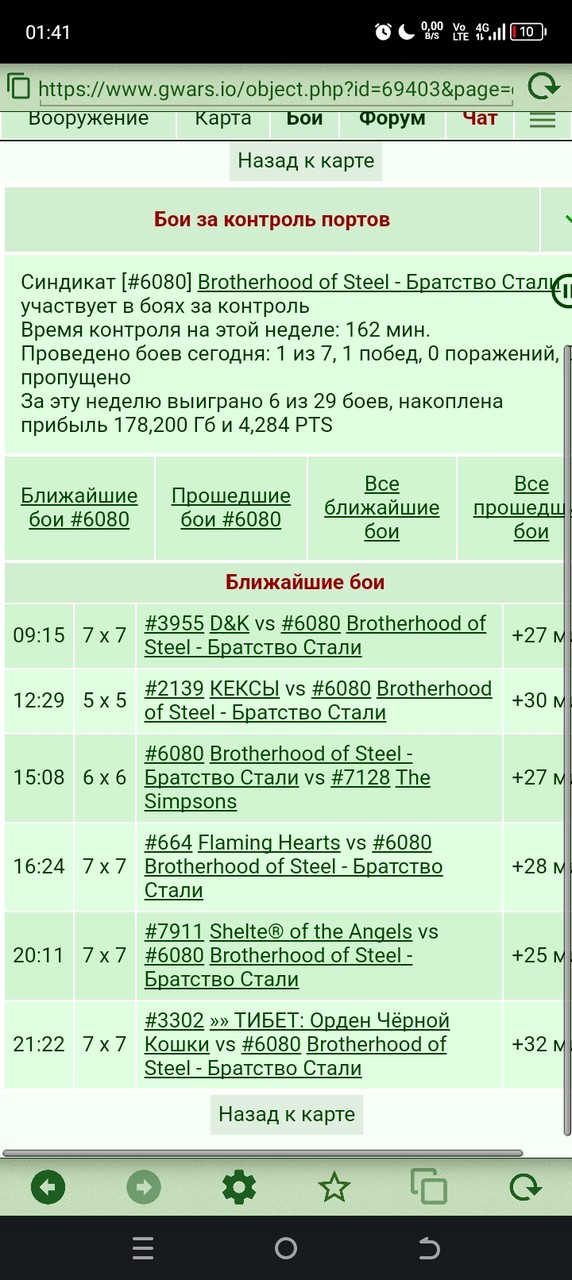The height and width of the screenshot is (1280, 572).
Task: Go back with the browser's left arrow
Action: tap(48, 1187)
